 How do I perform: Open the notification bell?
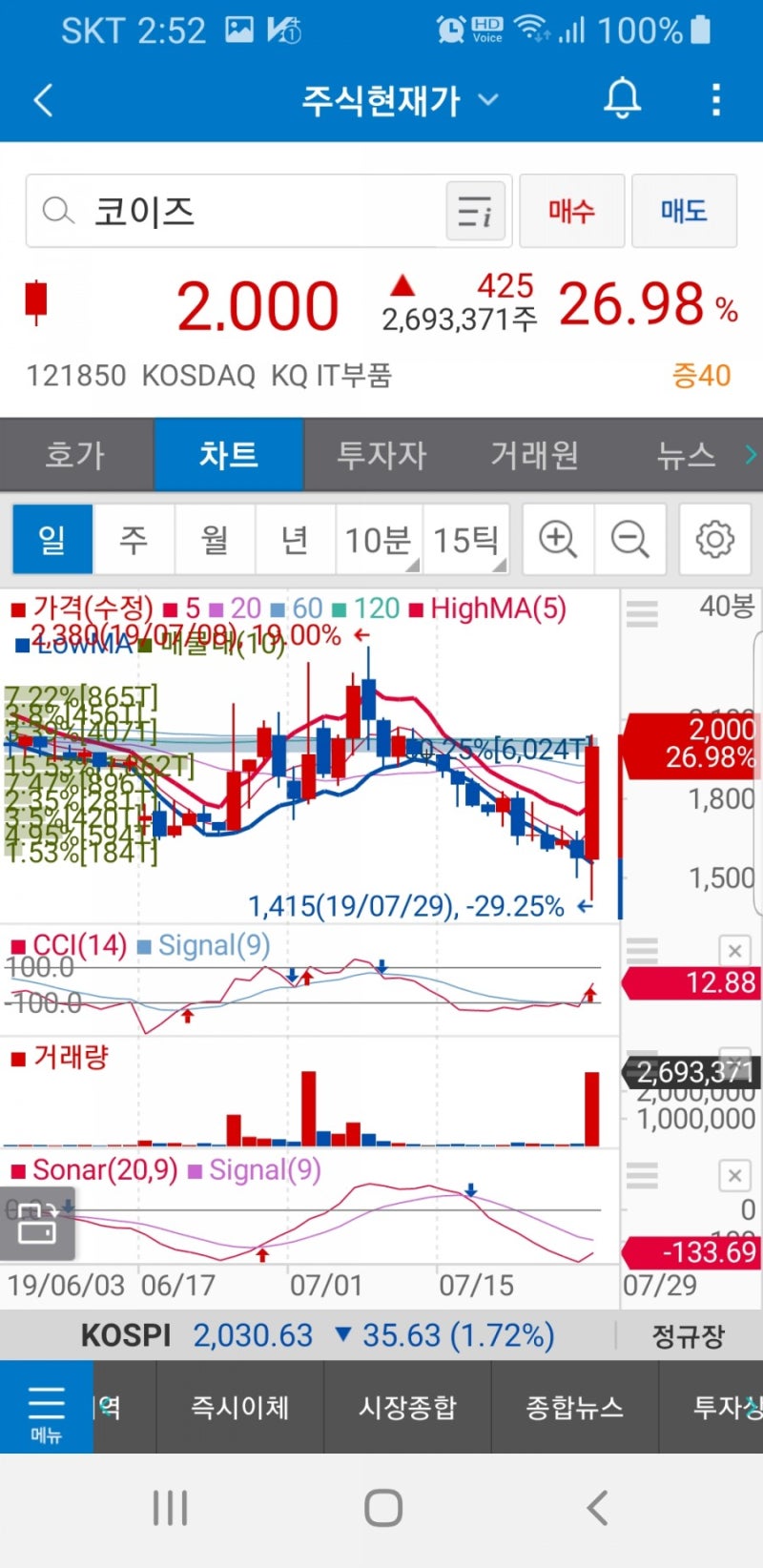(x=623, y=98)
